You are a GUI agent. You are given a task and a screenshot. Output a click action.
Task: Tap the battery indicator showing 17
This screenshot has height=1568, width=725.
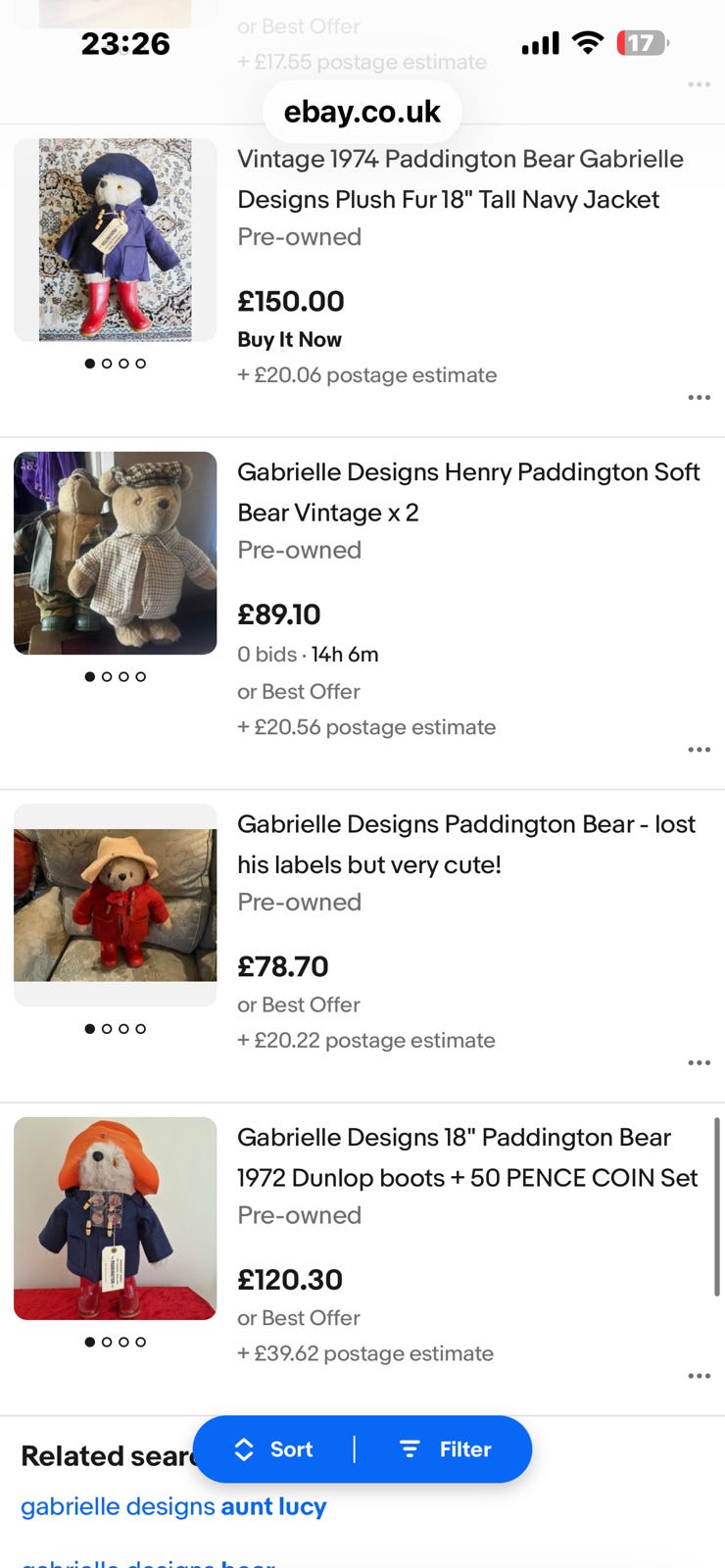642,43
